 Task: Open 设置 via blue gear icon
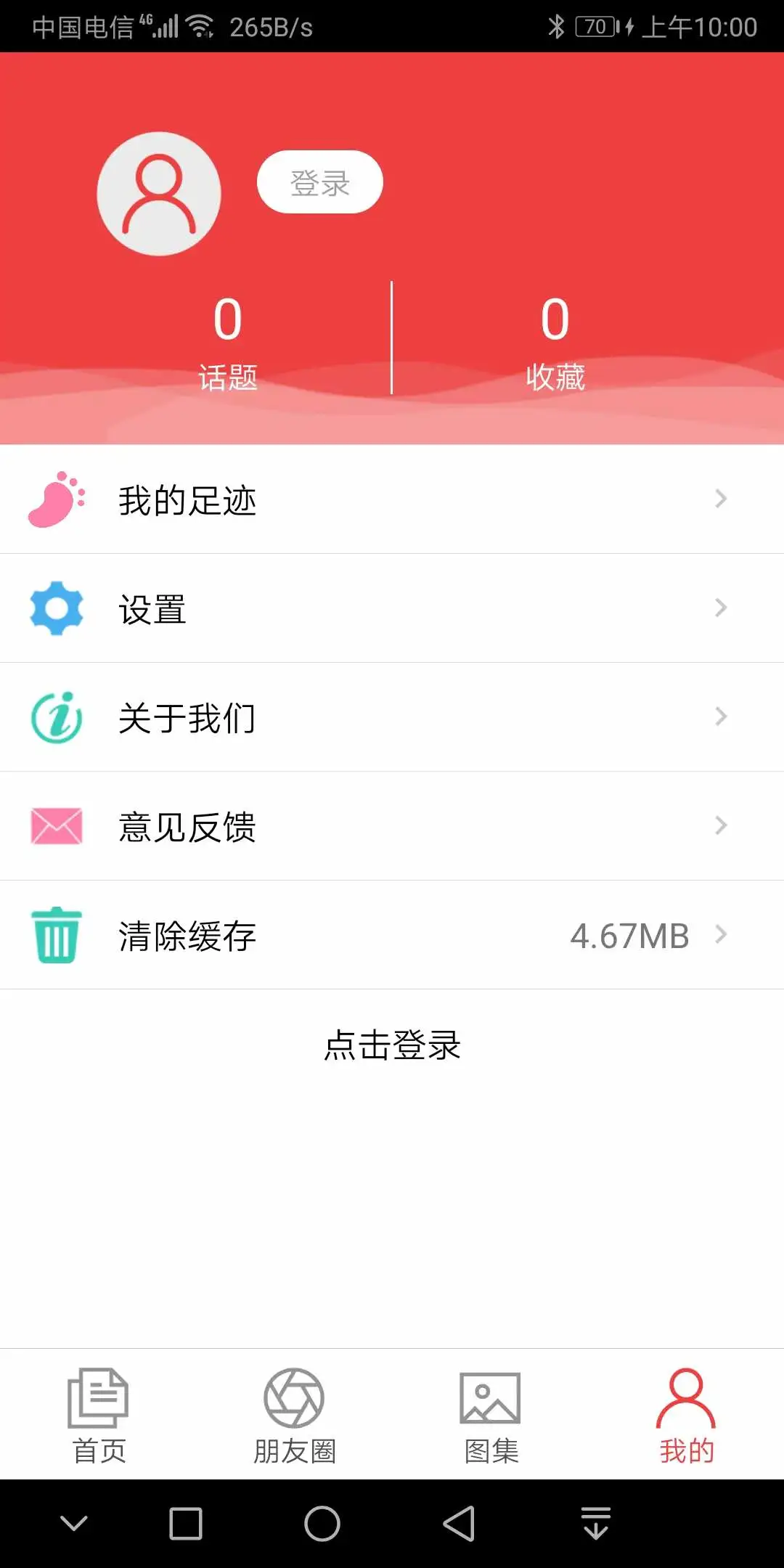click(58, 608)
